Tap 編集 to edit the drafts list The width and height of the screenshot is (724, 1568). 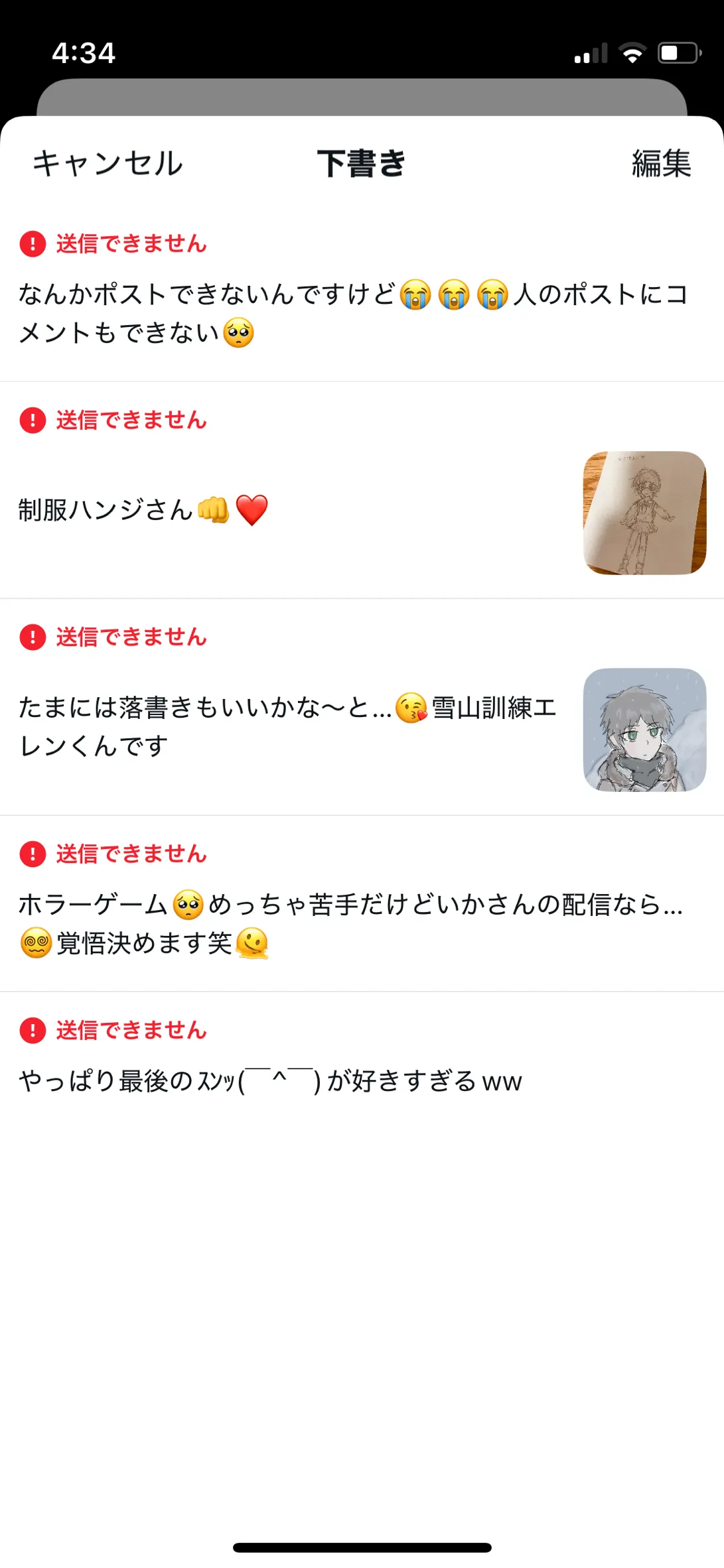click(x=661, y=163)
